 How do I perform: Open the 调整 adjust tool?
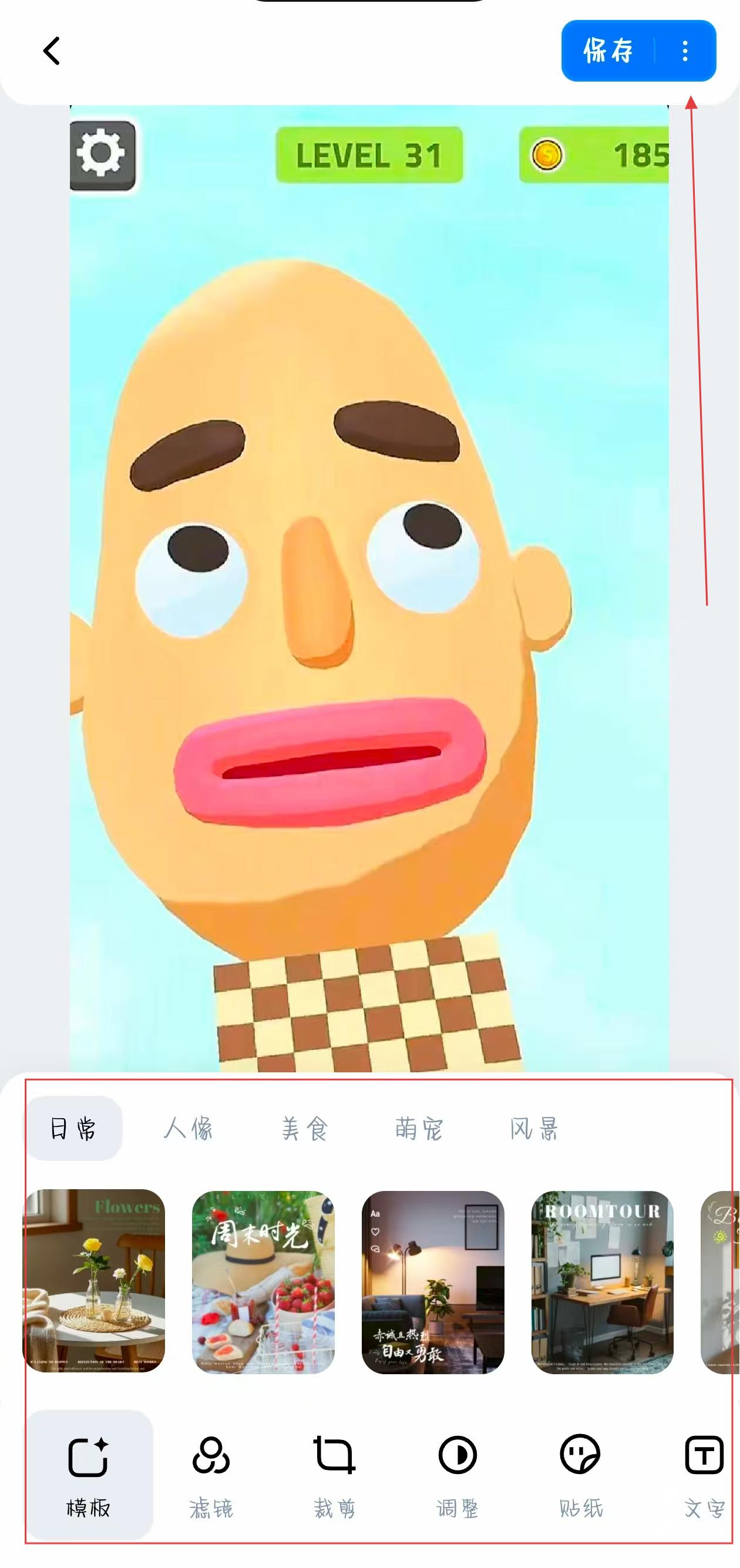pos(457,1474)
